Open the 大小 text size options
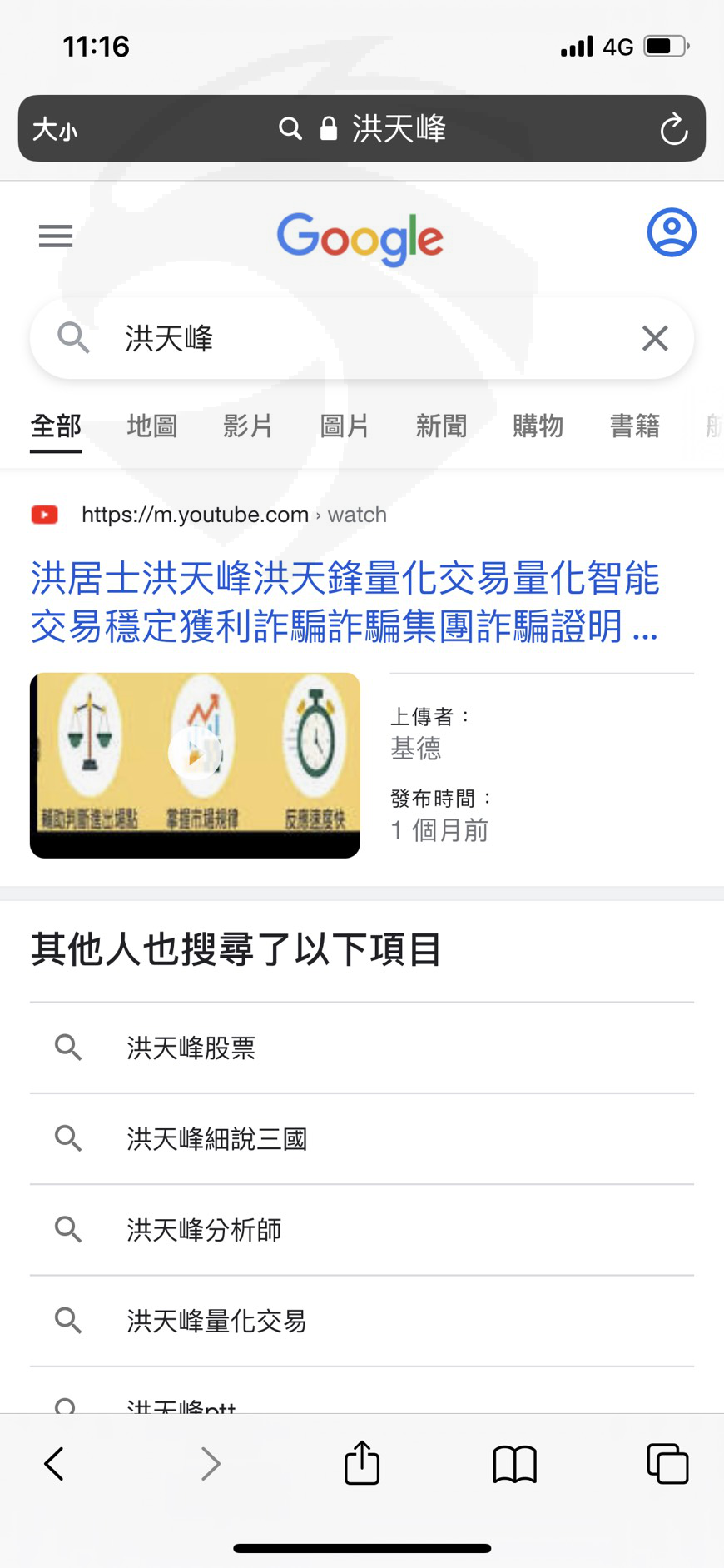 click(x=55, y=129)
